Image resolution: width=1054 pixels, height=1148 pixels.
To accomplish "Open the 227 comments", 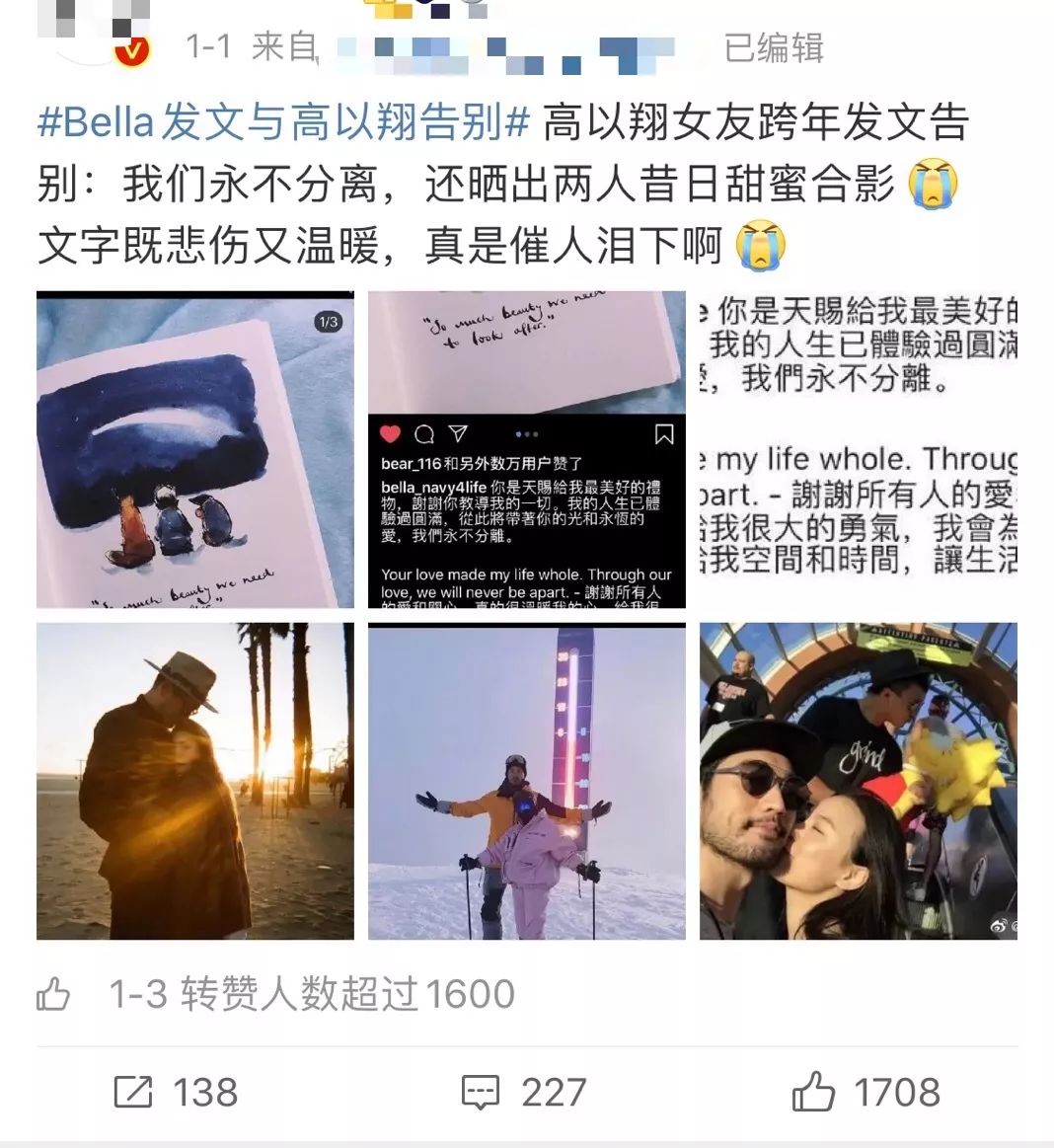I will (524, 1092).
